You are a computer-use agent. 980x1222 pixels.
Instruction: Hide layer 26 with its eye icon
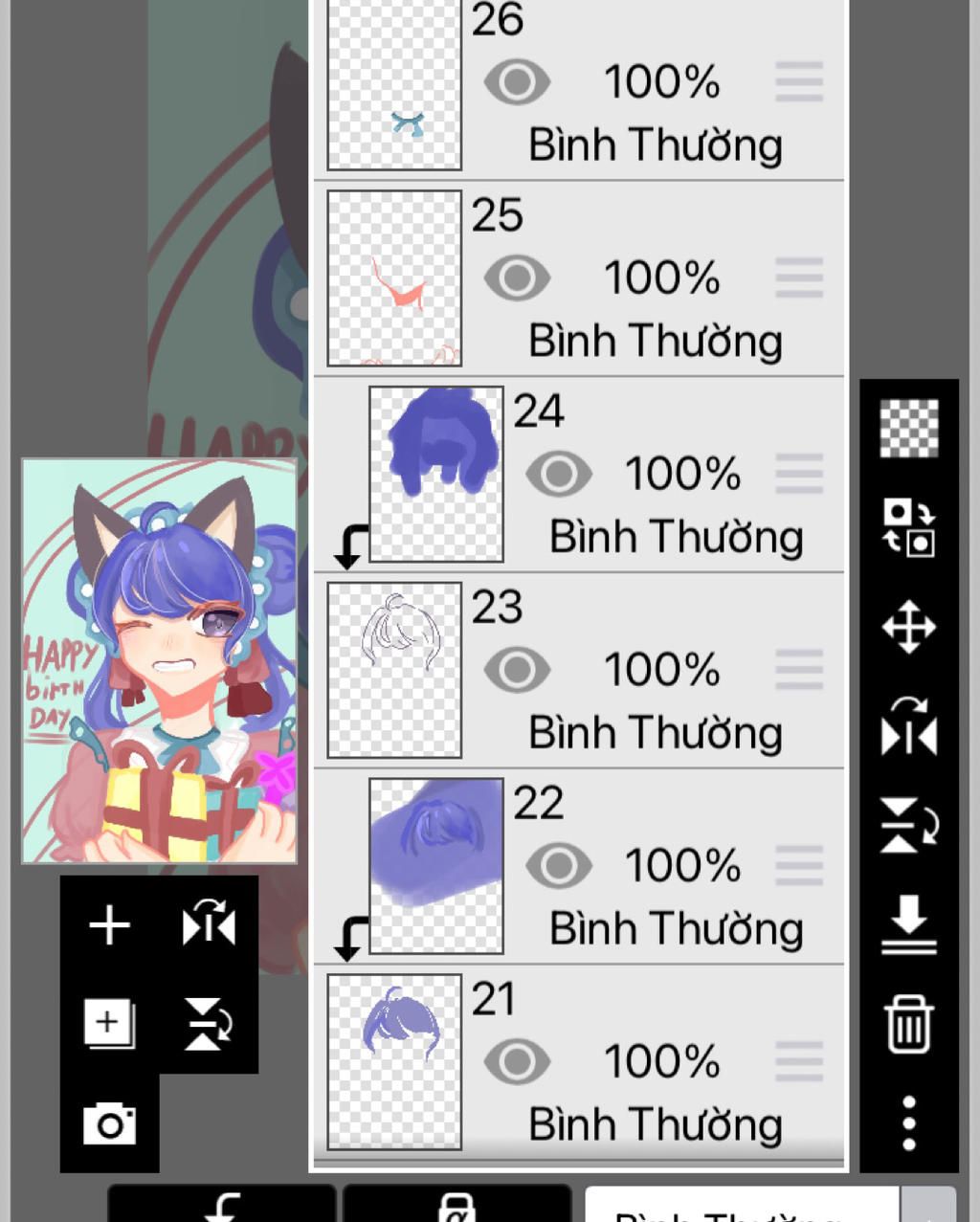[x=517, y=82]
